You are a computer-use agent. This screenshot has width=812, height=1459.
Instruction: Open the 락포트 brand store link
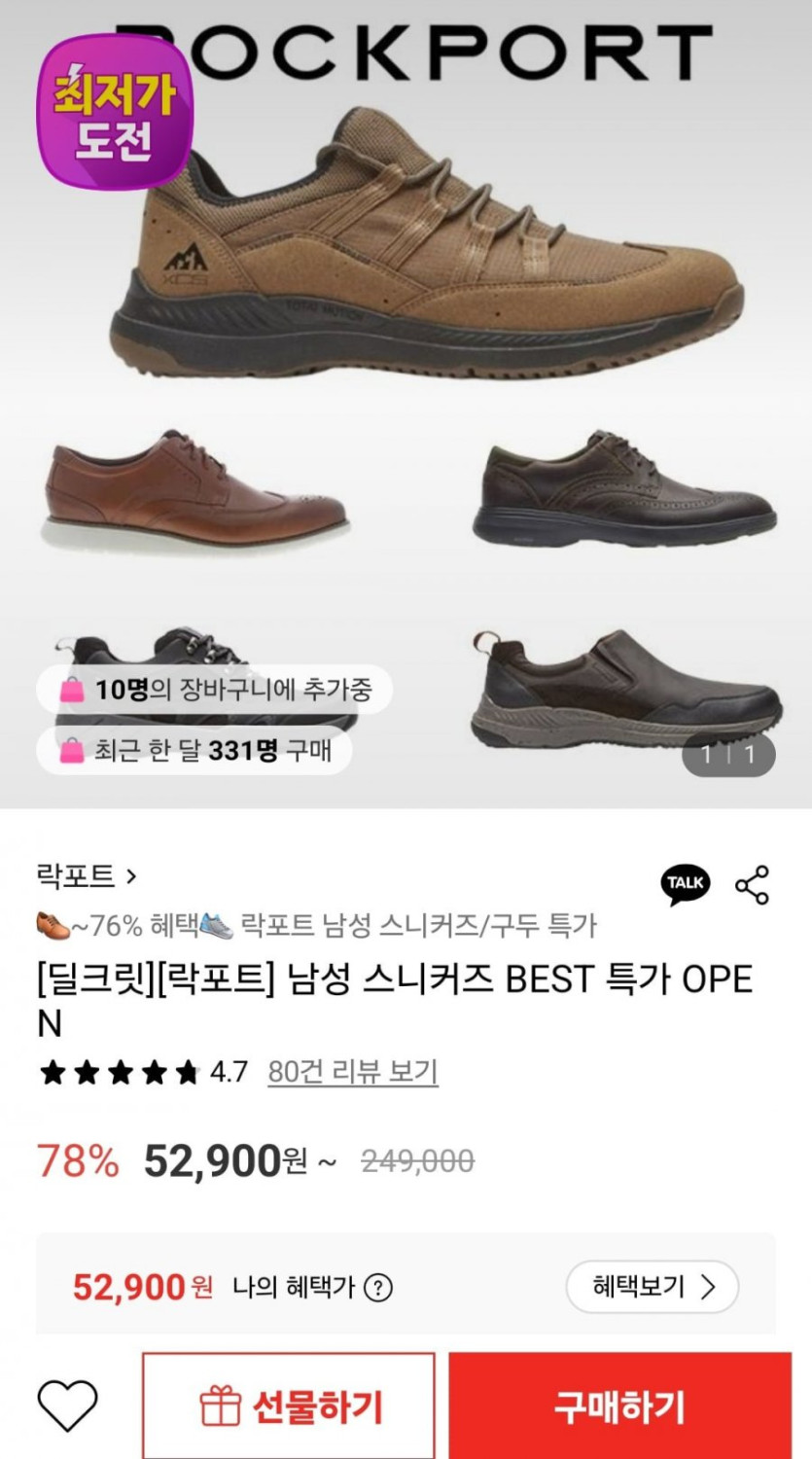(x=87, y=876)
